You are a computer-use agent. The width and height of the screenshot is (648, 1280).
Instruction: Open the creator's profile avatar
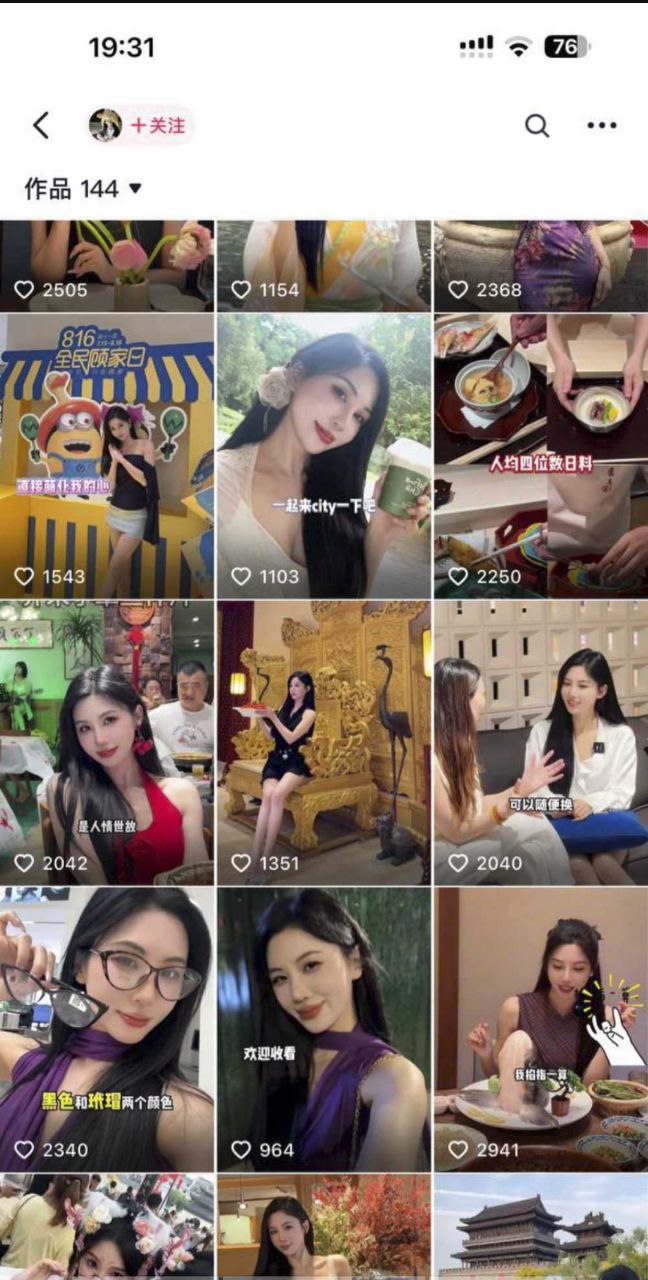pos(105,125)
